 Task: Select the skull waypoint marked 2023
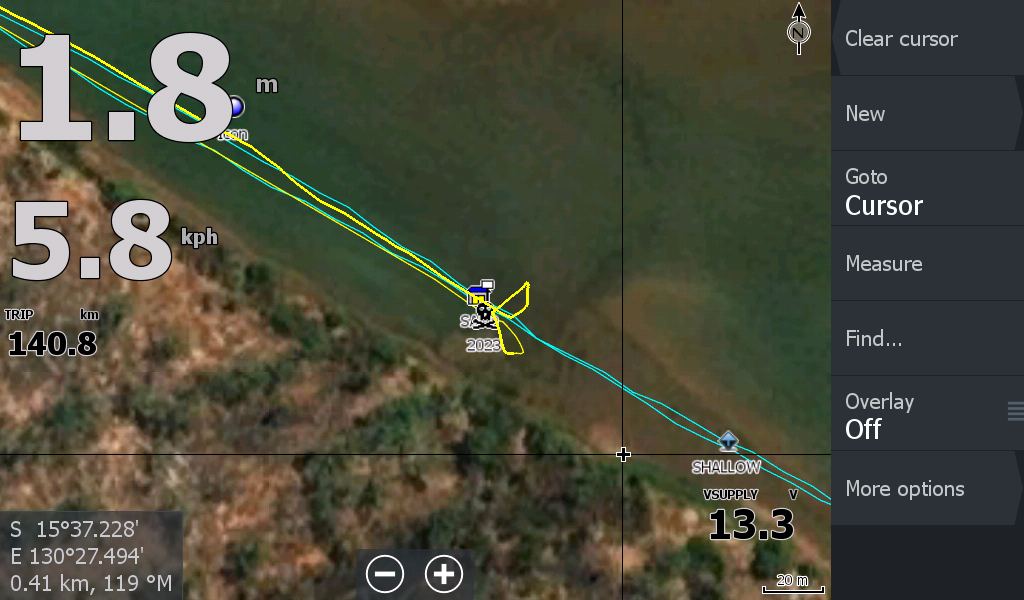pos(484,314)
